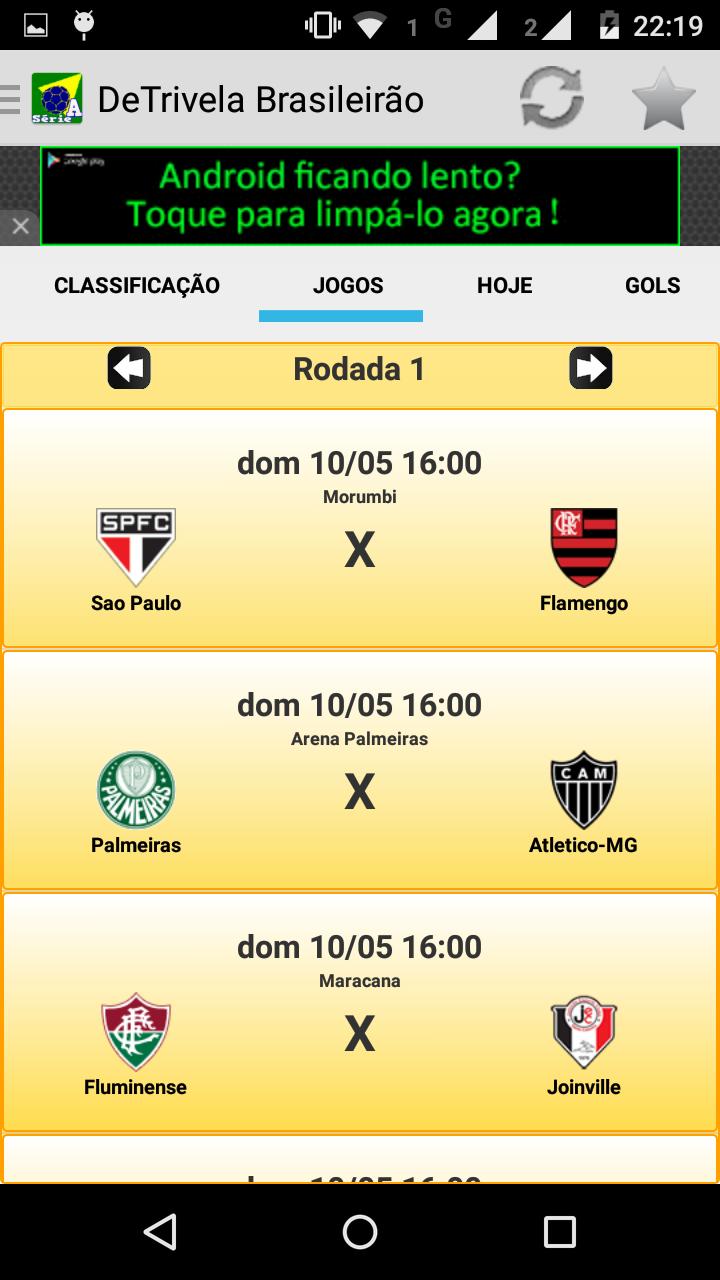
Task: Open the navigation drawer menu
Action: (14, 100)
